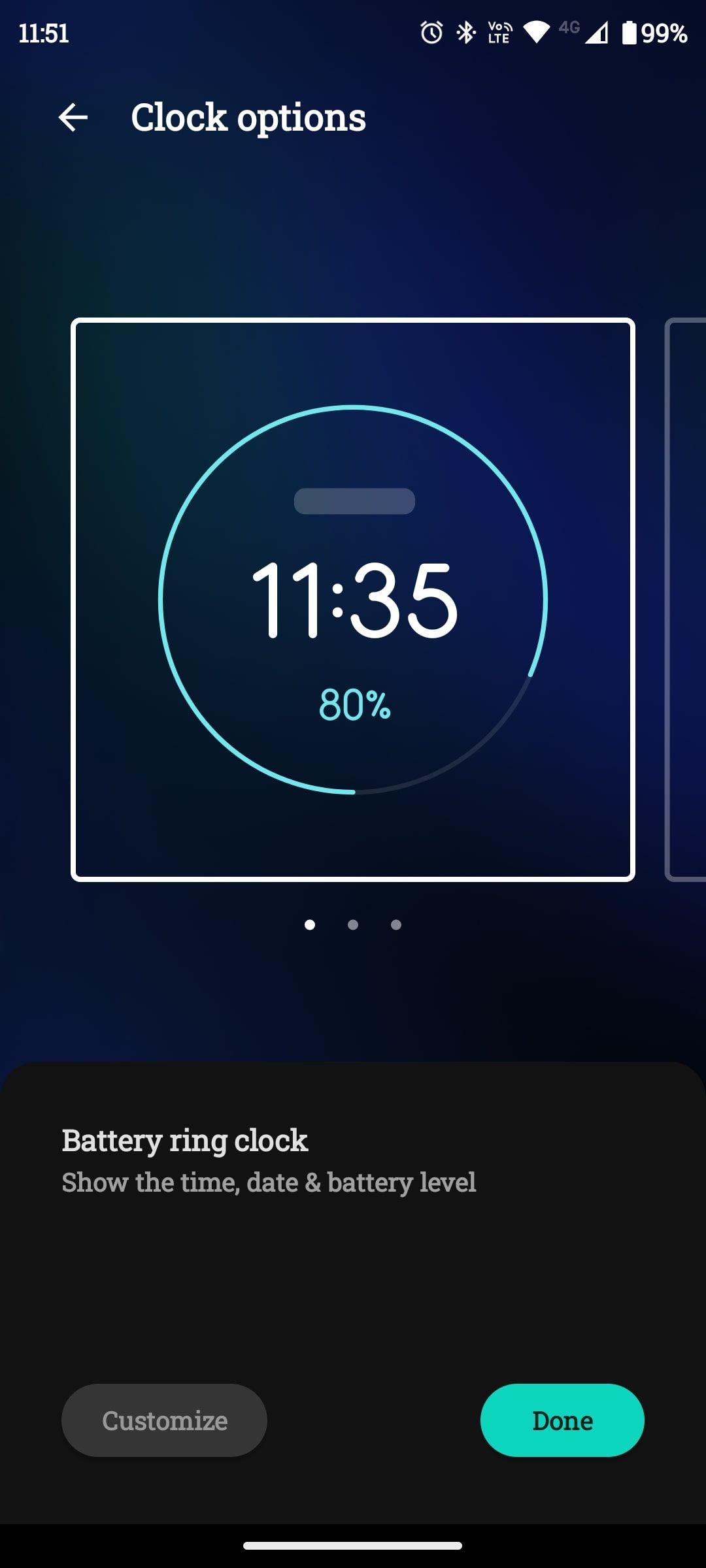Image resolution: width=706 pixels, height=1568 pixels.
Task: Jump to the second page indicator dot
Action: point(353,924)
